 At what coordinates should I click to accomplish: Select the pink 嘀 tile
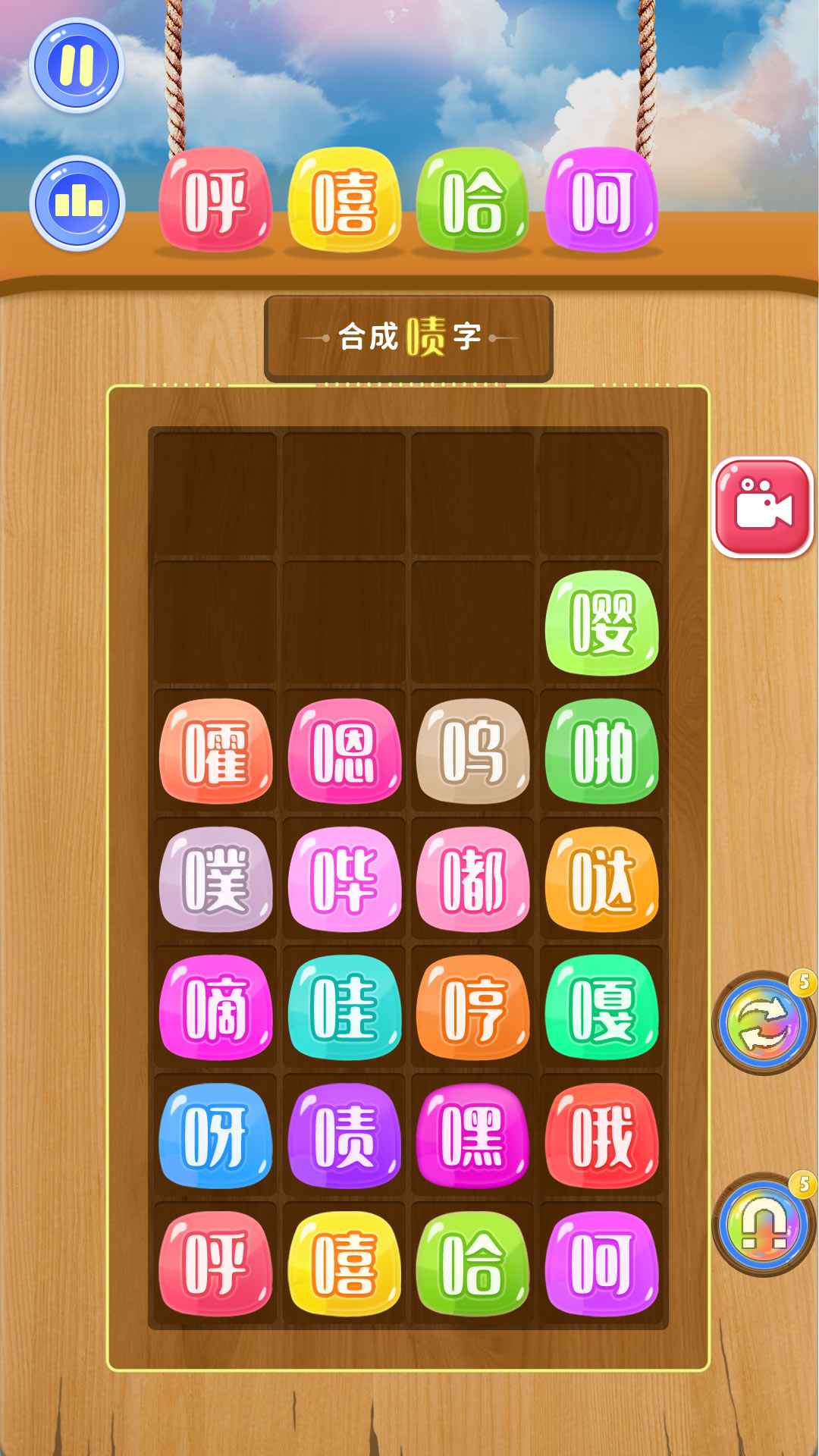coord(216,1008)
